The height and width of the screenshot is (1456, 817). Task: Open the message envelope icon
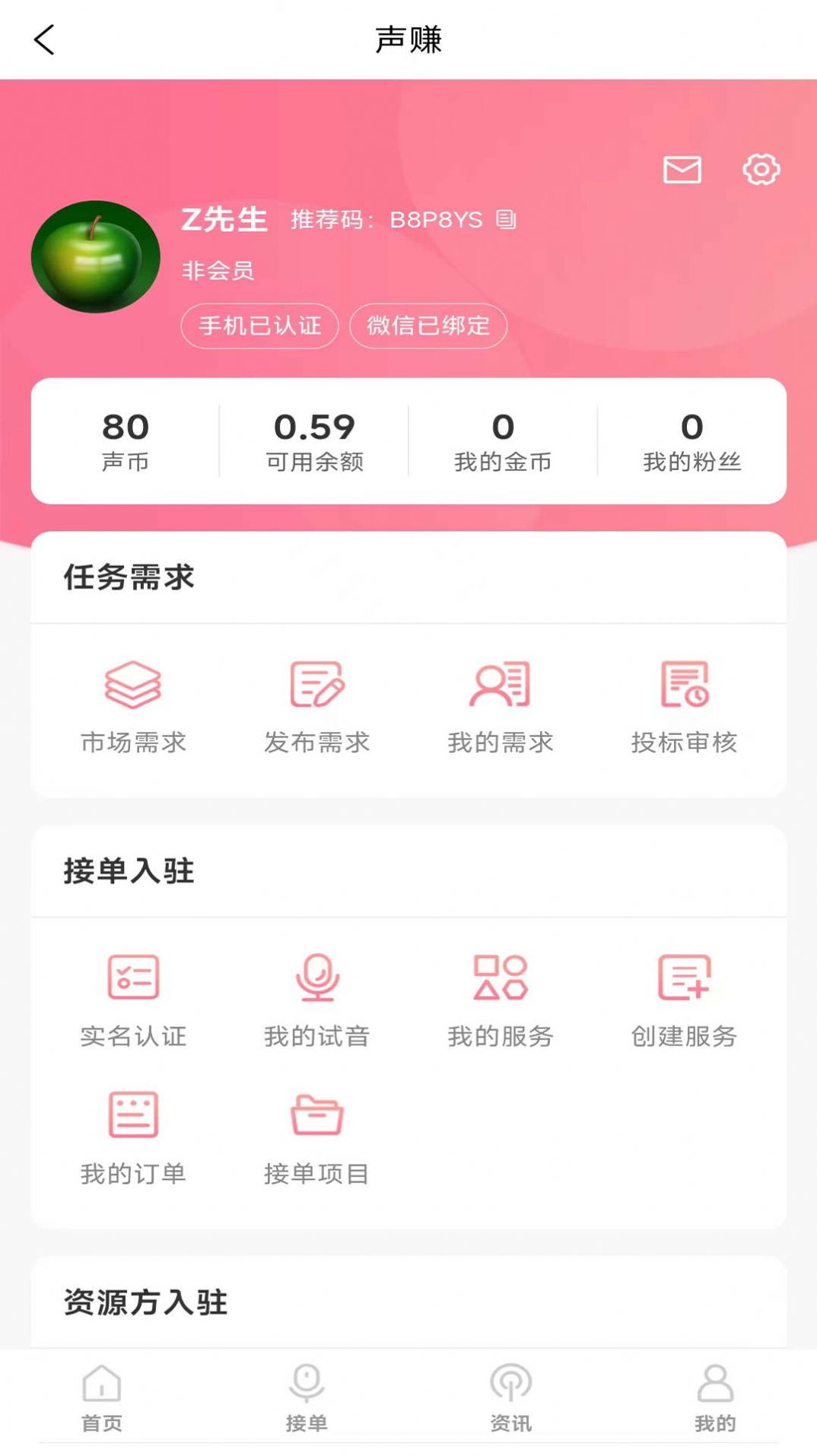682,170
